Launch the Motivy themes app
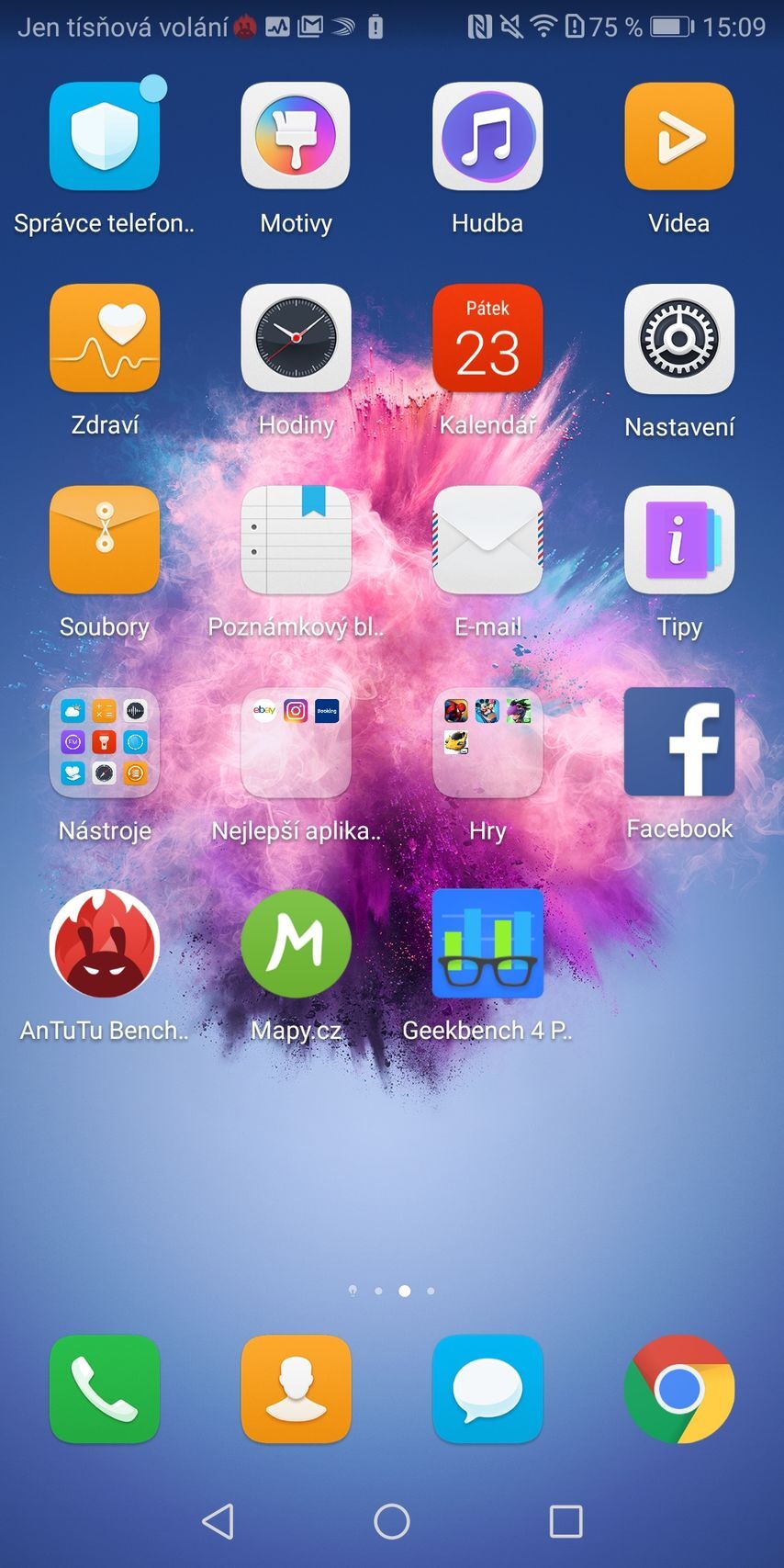The width and height of the screenshot is (784, 1568). [x=296, y=136]
